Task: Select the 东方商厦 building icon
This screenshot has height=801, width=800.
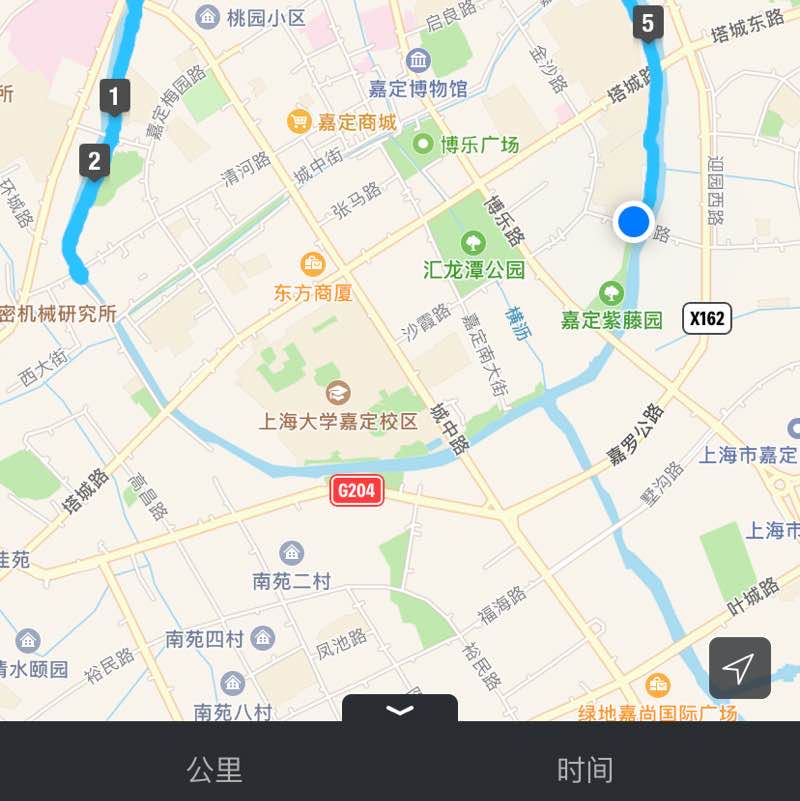Action: click(313, 264)
